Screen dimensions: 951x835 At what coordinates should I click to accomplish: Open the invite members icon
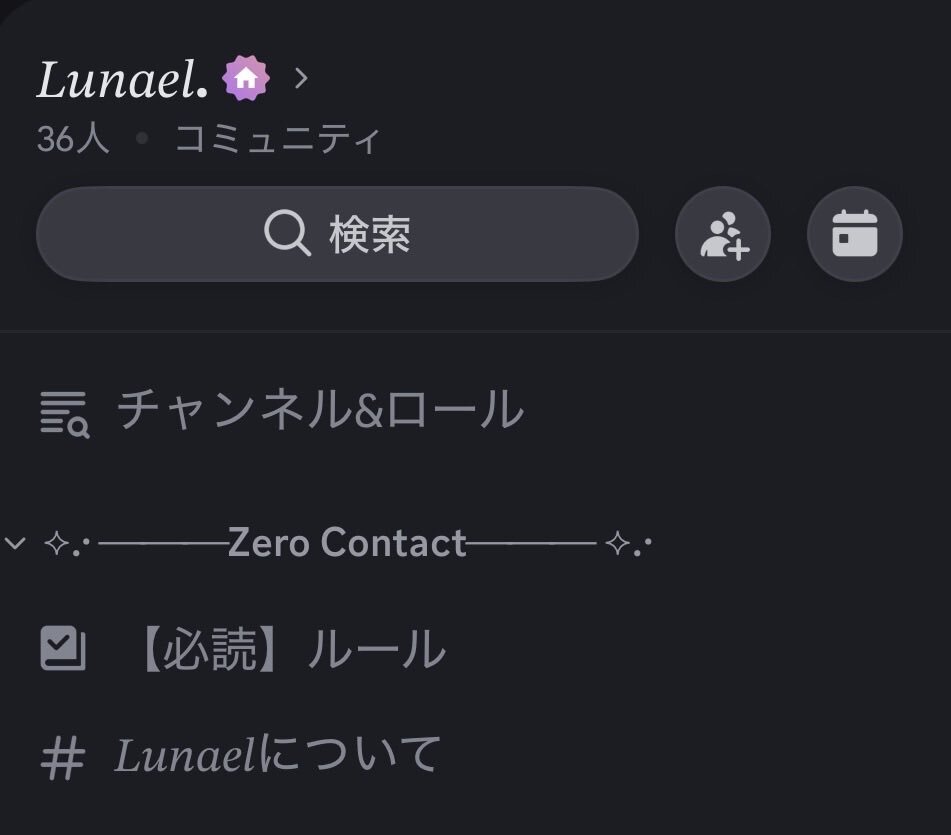pyautogui.click(x=723, y=234)
